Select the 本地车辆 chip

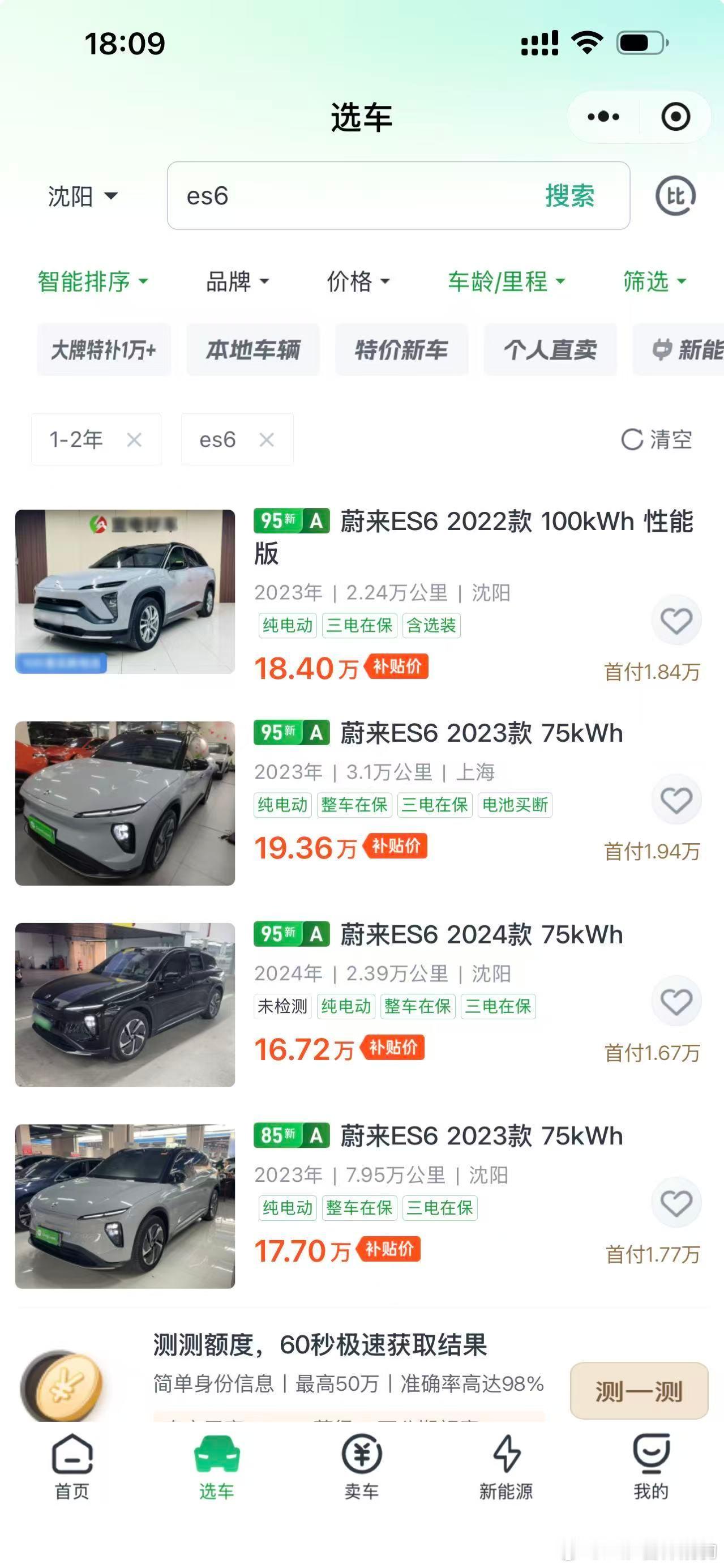[x=252, y=350]
